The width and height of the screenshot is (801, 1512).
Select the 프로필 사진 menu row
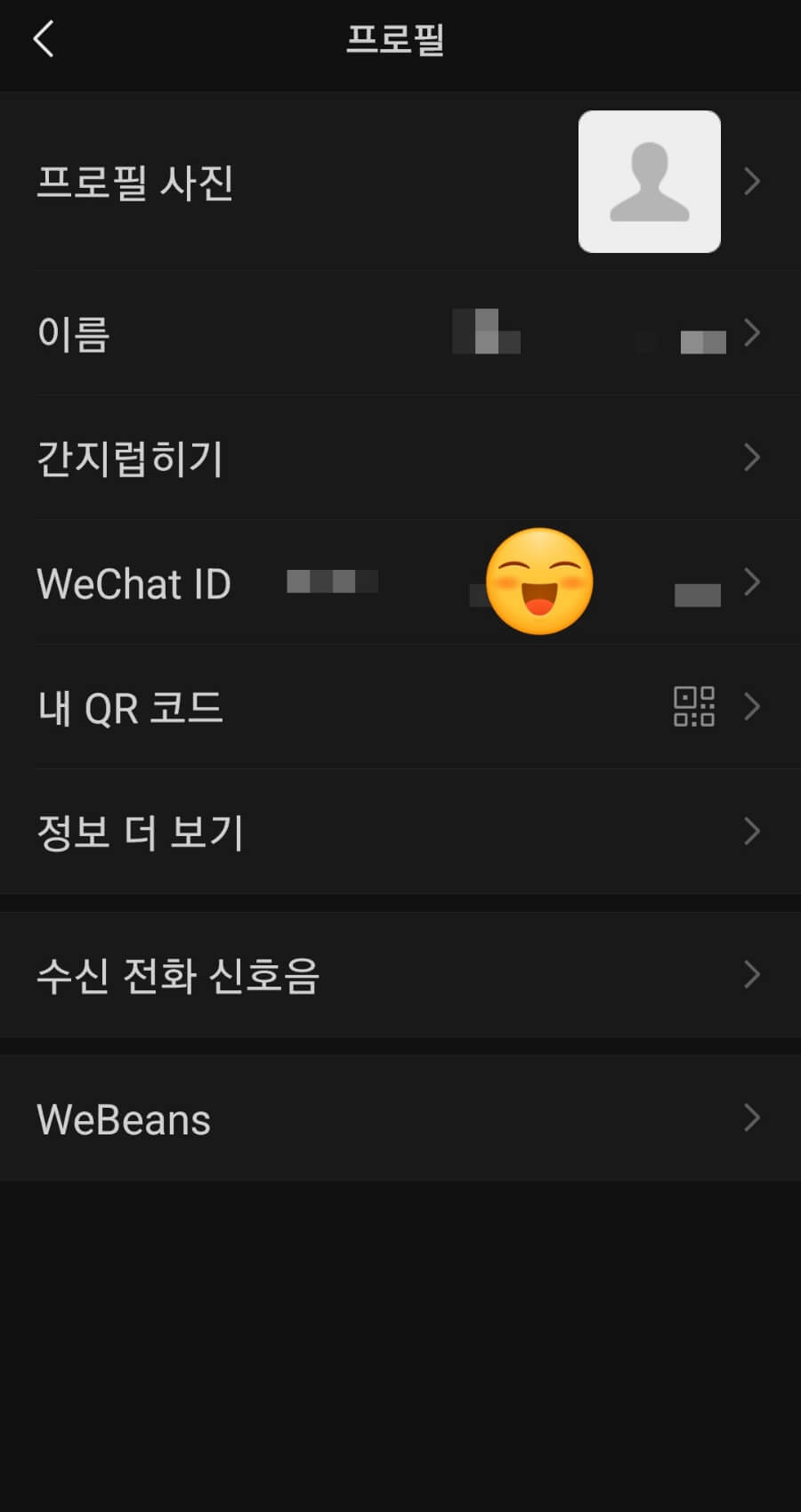(x=267, y=181)
